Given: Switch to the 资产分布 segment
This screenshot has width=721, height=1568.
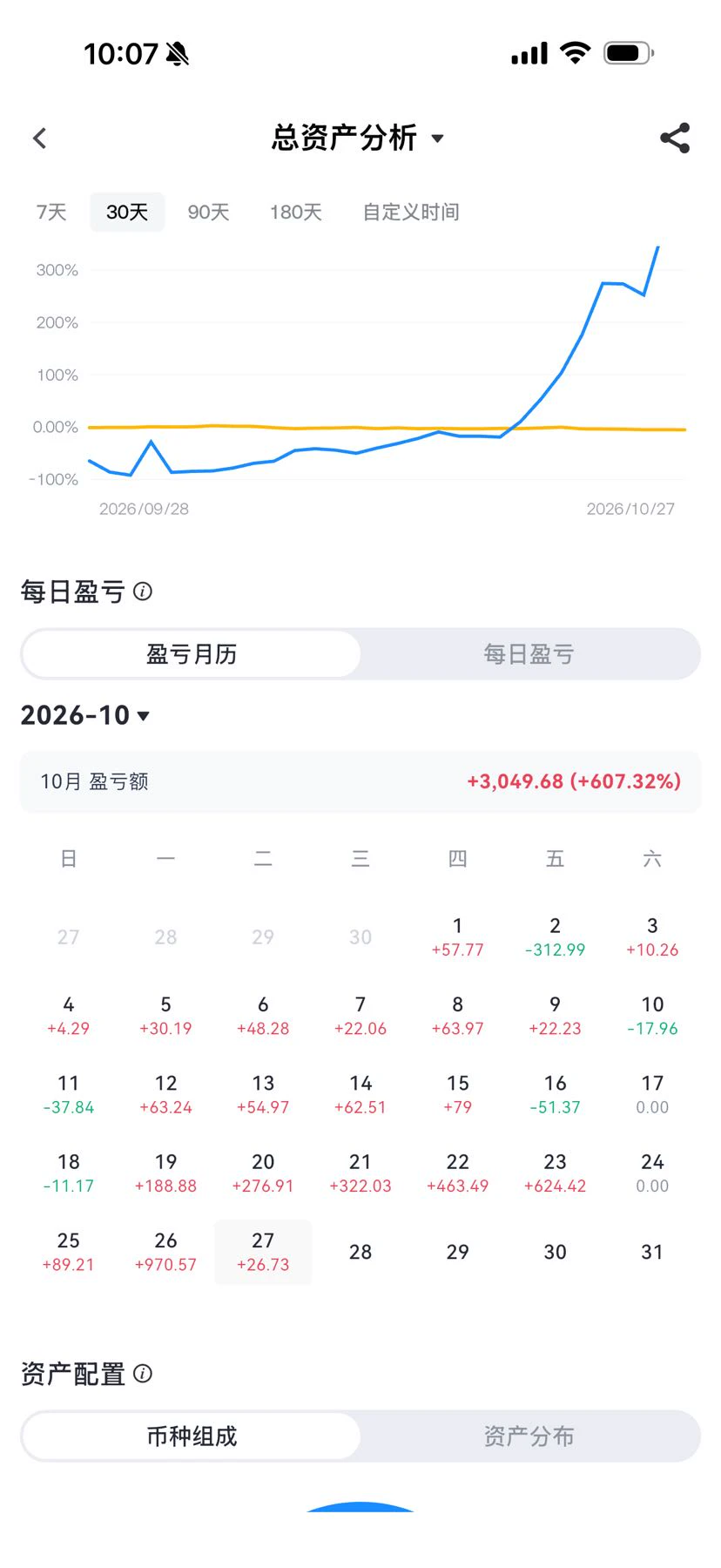Looking at the screenshot, I should tap(529, 1436).
